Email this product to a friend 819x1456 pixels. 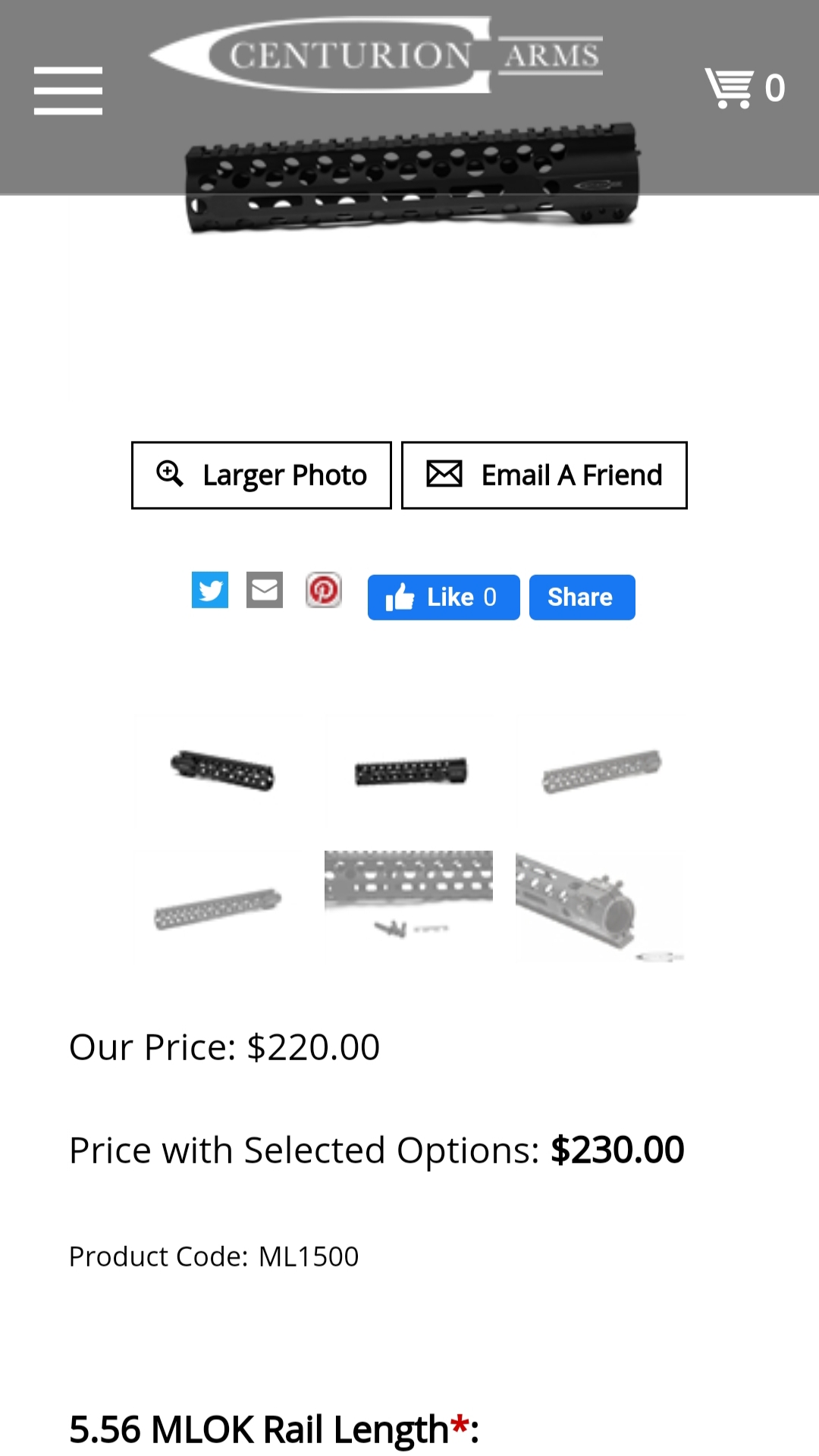coord(544,475)
